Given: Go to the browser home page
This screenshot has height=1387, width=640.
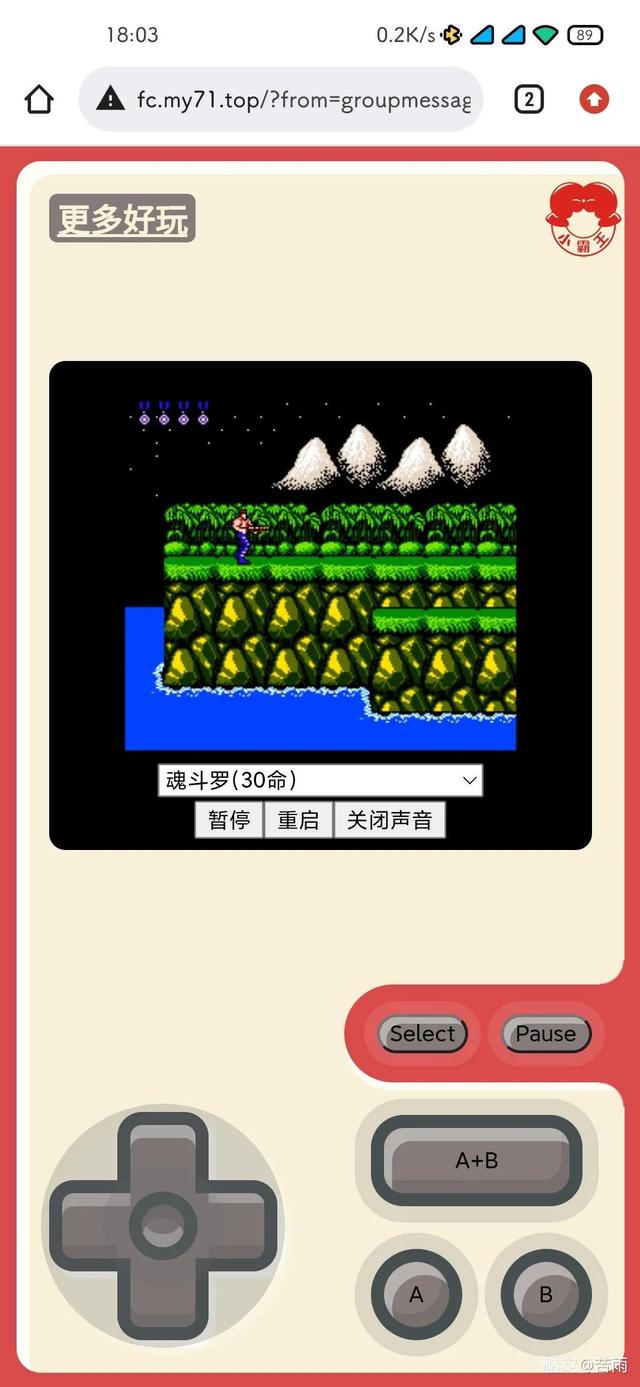Looking at the screenshot, I should 38,99.
